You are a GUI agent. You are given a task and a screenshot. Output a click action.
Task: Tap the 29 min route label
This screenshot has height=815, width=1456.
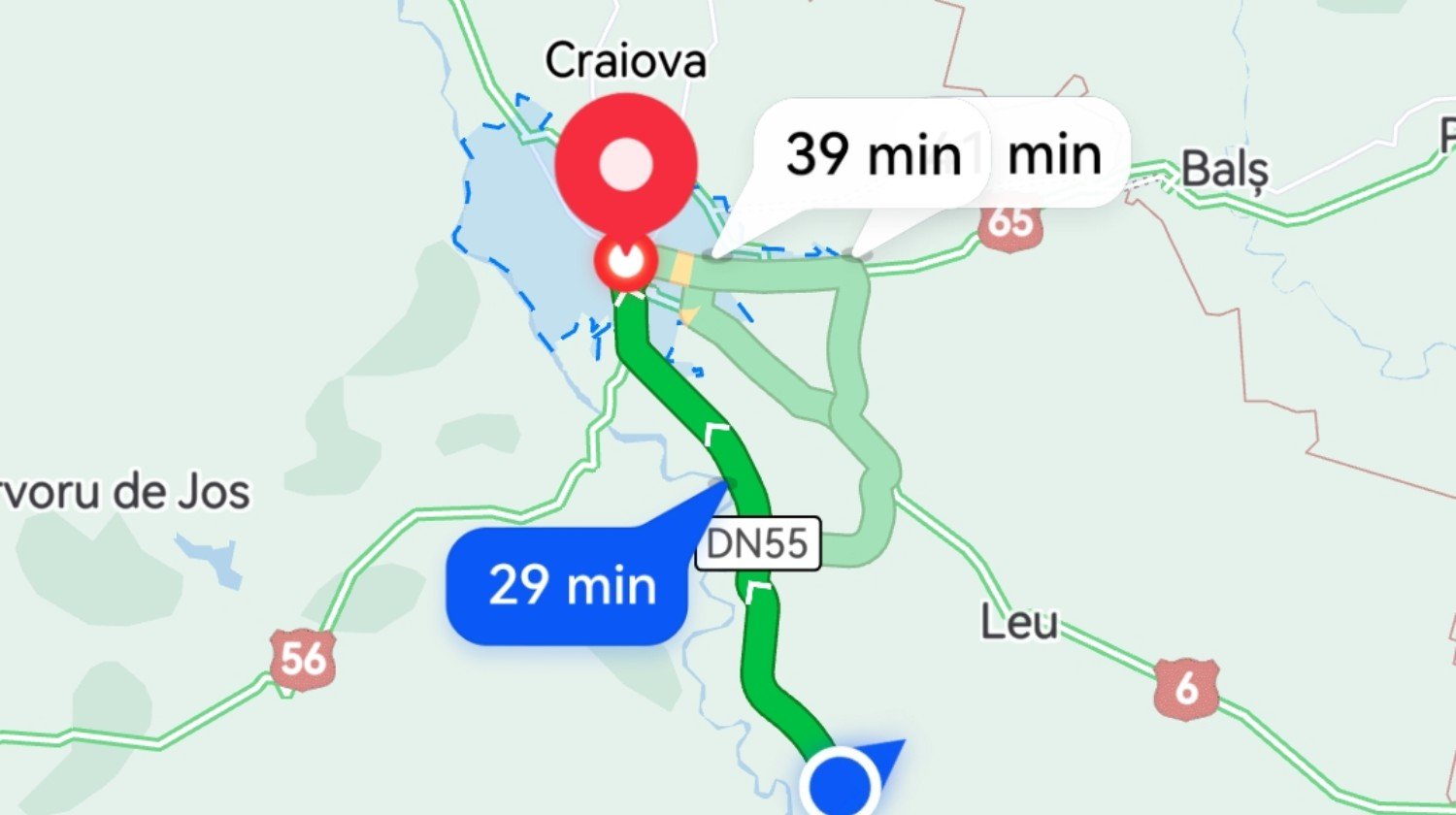(570, 586)
